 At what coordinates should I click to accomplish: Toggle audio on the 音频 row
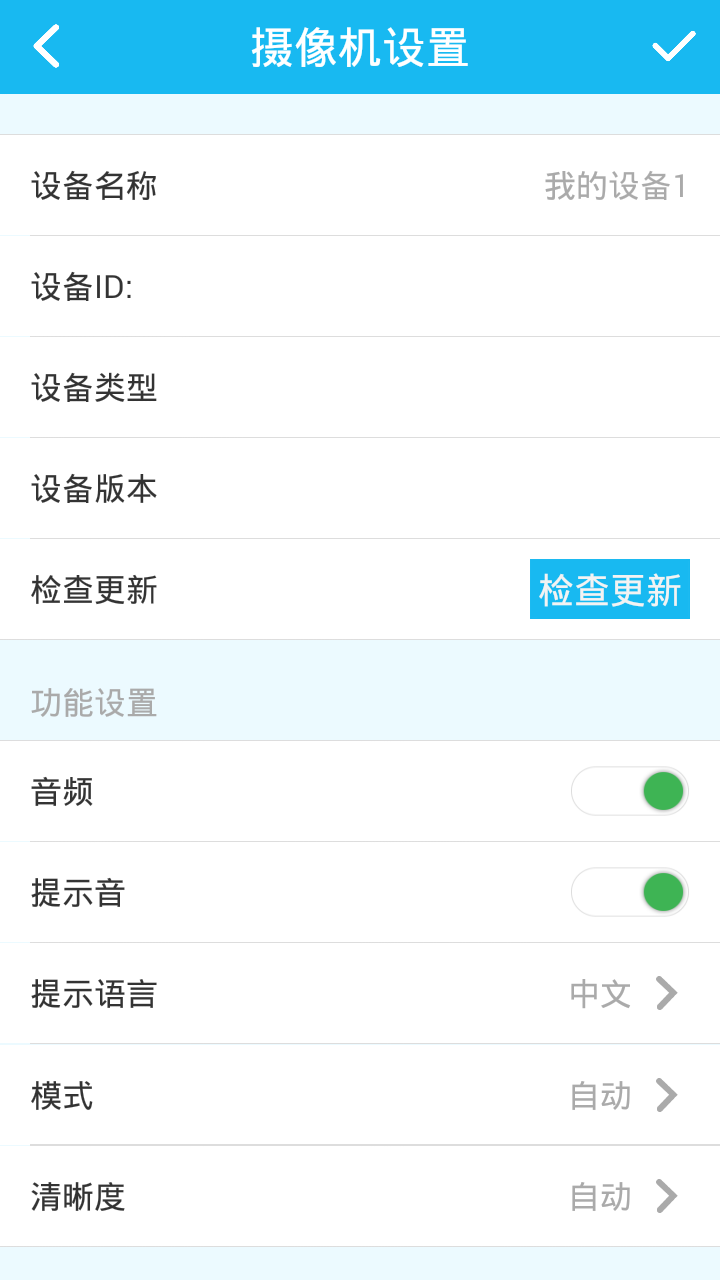pyautogui.click(x=629, y=790)
